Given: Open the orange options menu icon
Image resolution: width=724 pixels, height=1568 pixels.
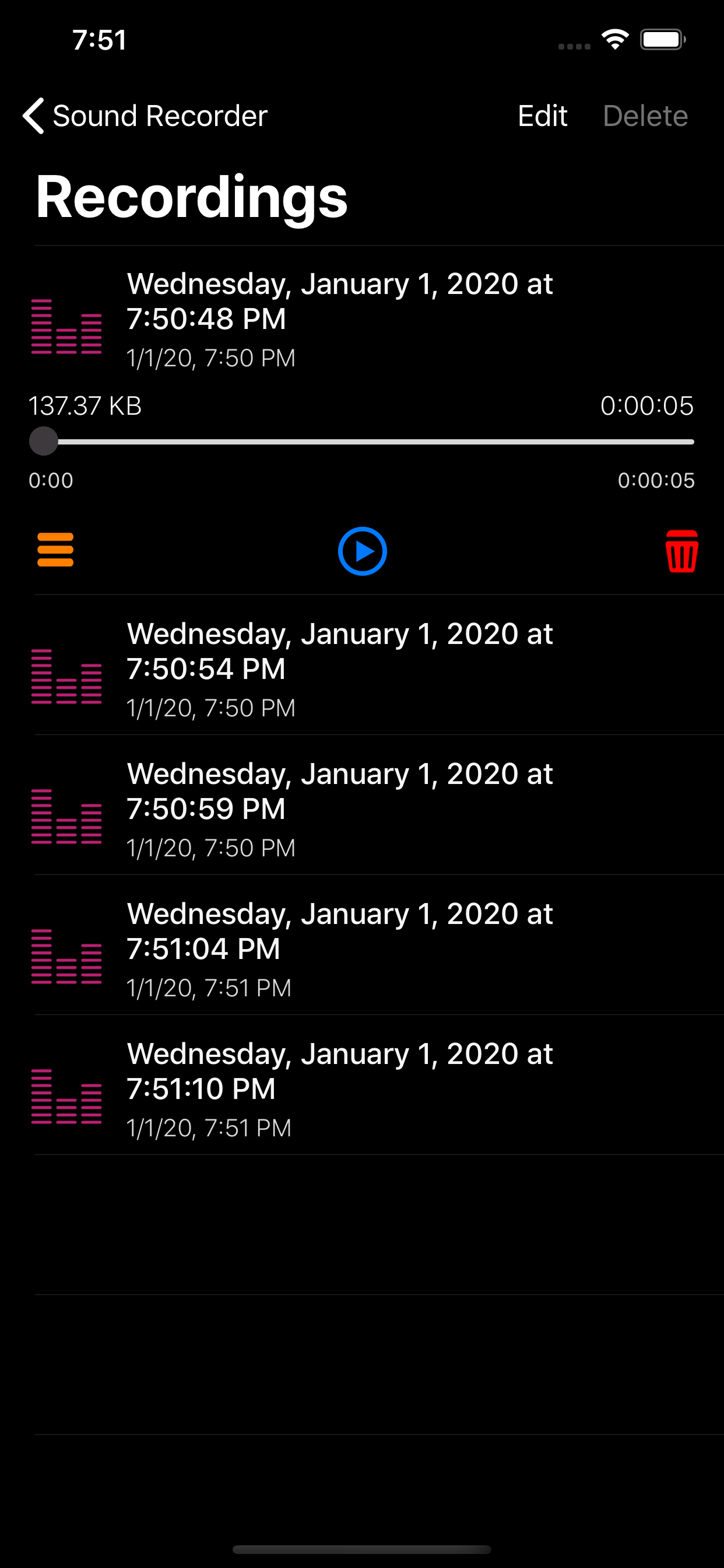Looking at the screenshot, I should (x=55, y=549).
